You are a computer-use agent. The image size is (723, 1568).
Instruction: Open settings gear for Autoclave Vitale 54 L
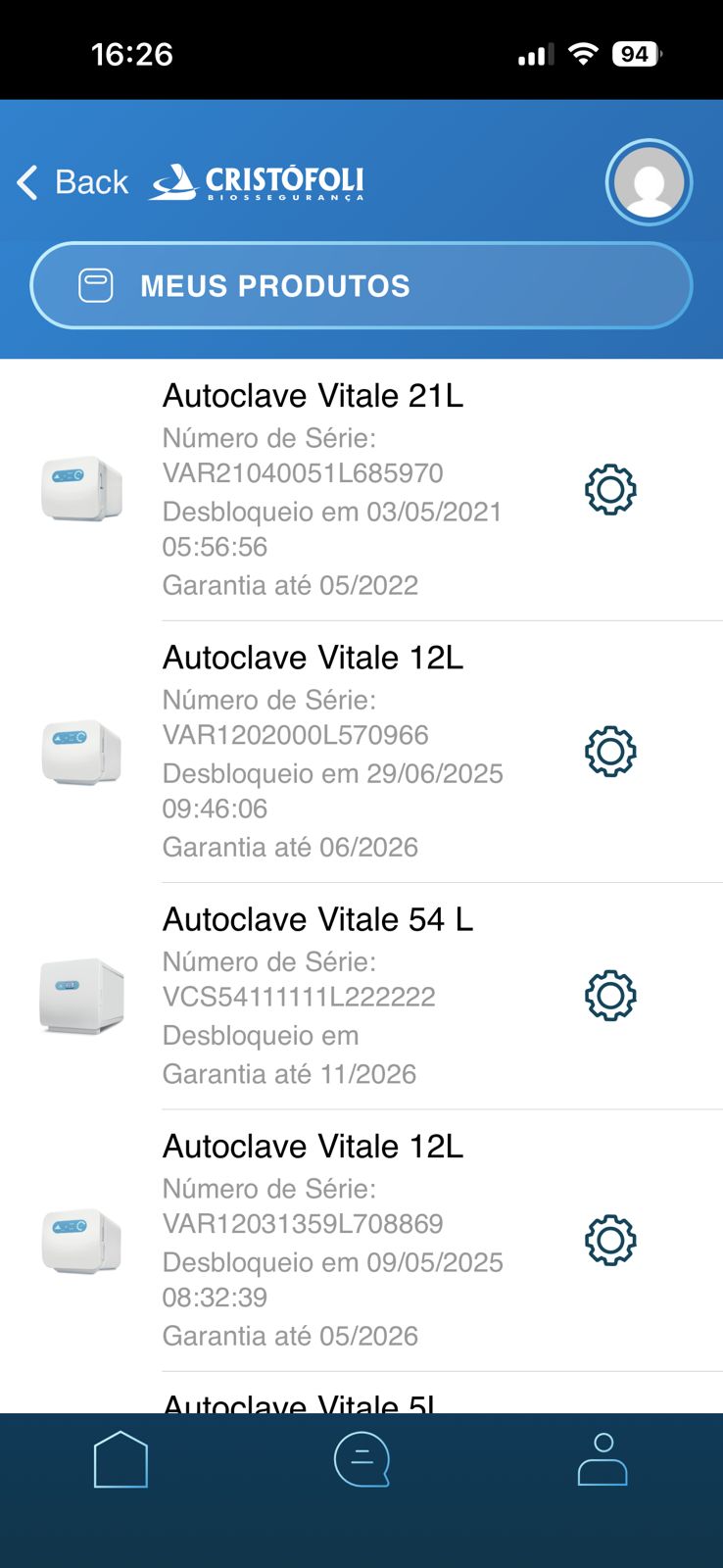610,996
